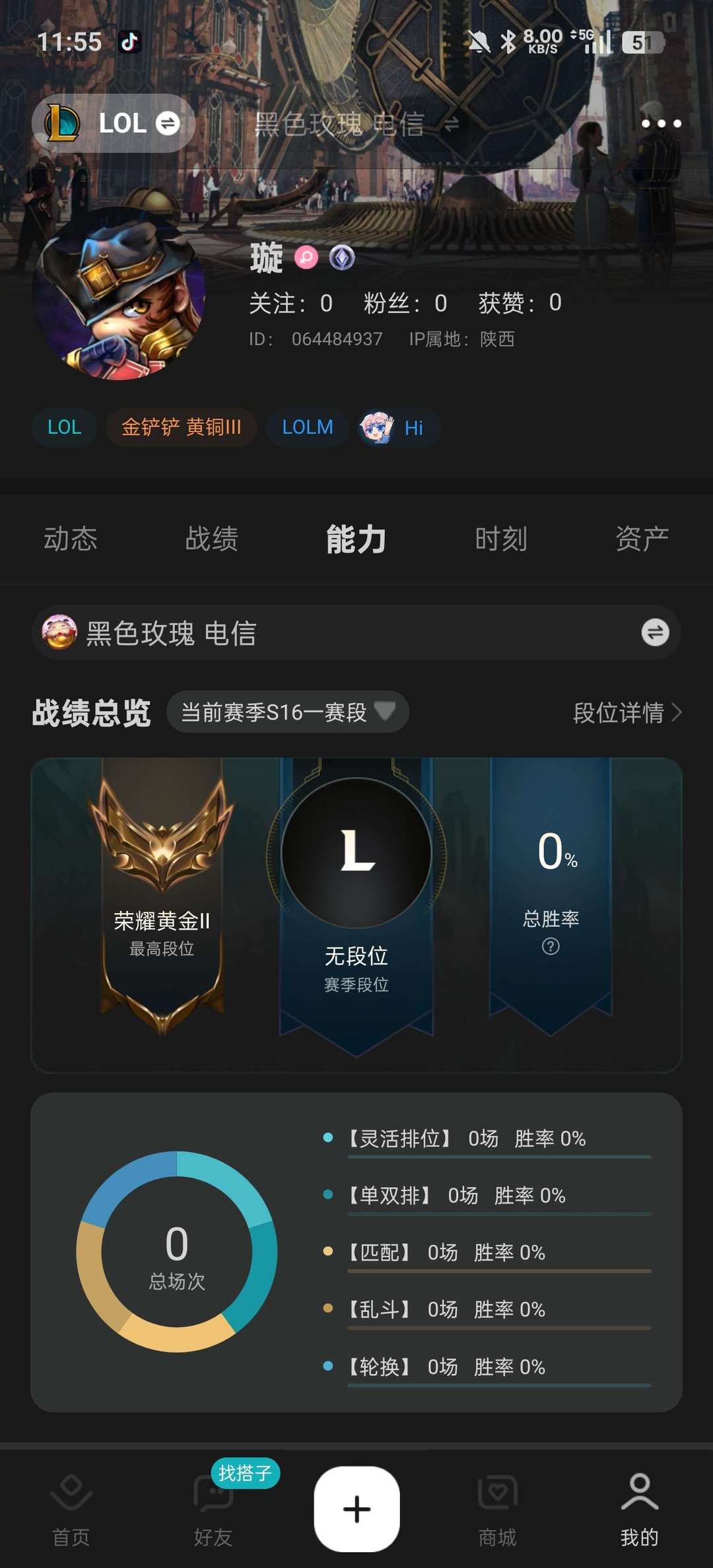The width and height of the screenshot is (713, 1568).
Task: Expand the 当前赛季S16一赛段 season dropdown
Action: [288, 712]
